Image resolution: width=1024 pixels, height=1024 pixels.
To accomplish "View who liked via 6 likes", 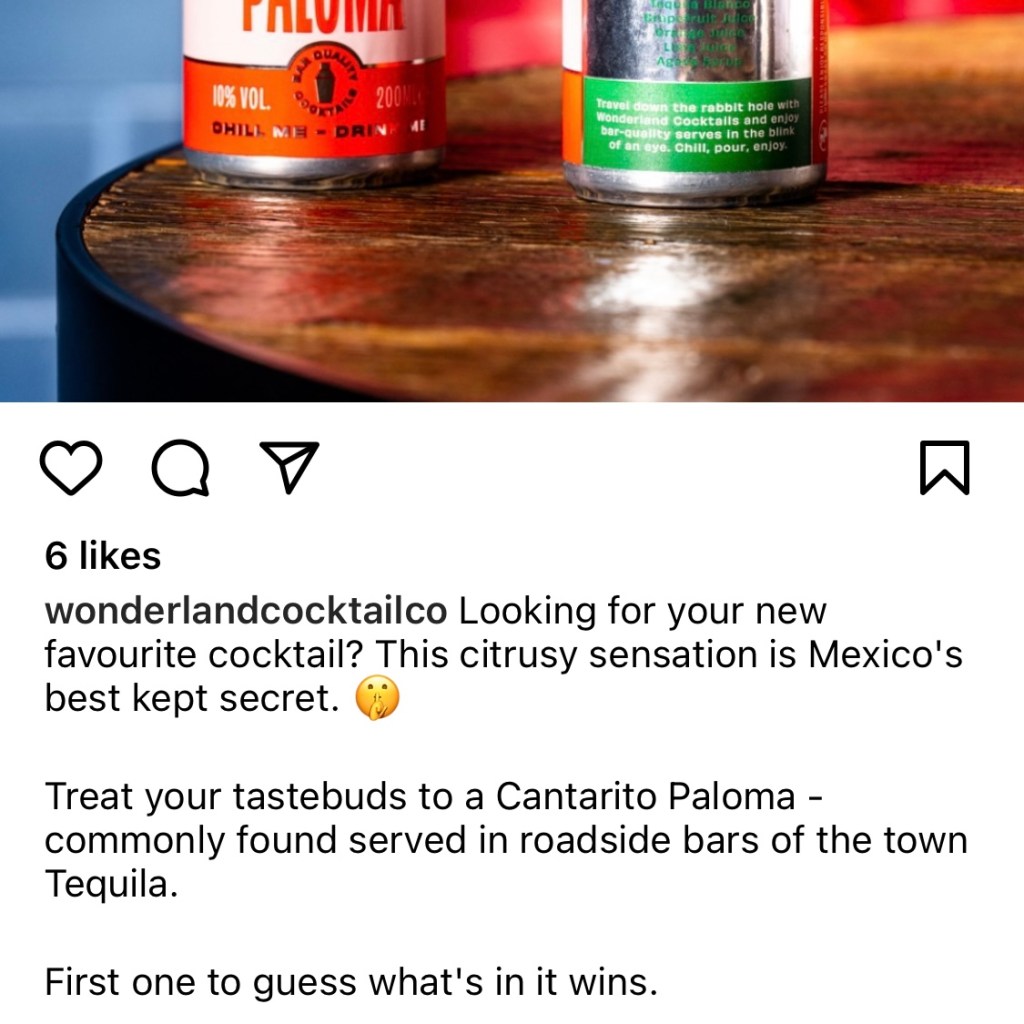I will click(103, 556).
